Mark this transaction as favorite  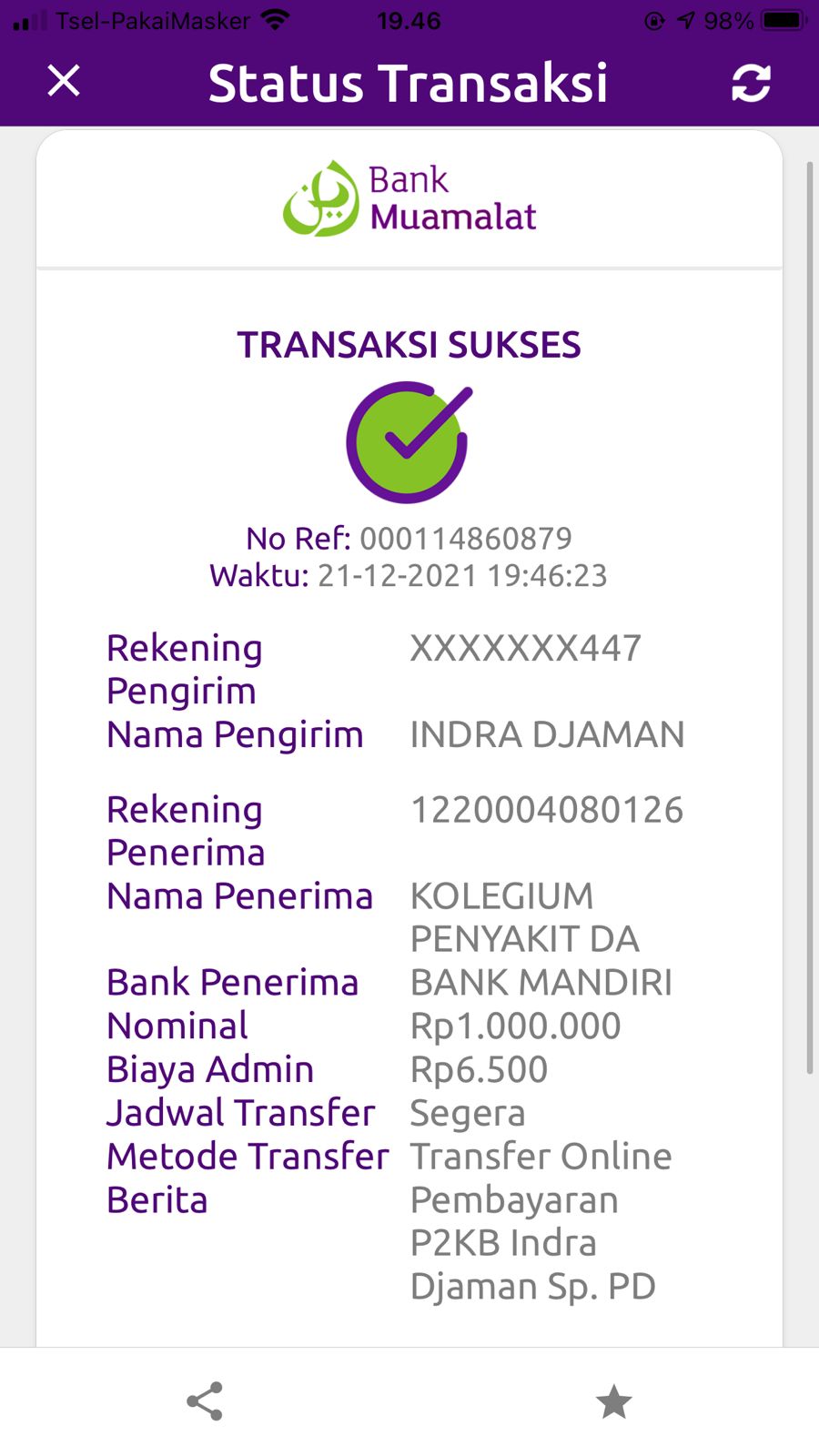(x=614, y=1401)
